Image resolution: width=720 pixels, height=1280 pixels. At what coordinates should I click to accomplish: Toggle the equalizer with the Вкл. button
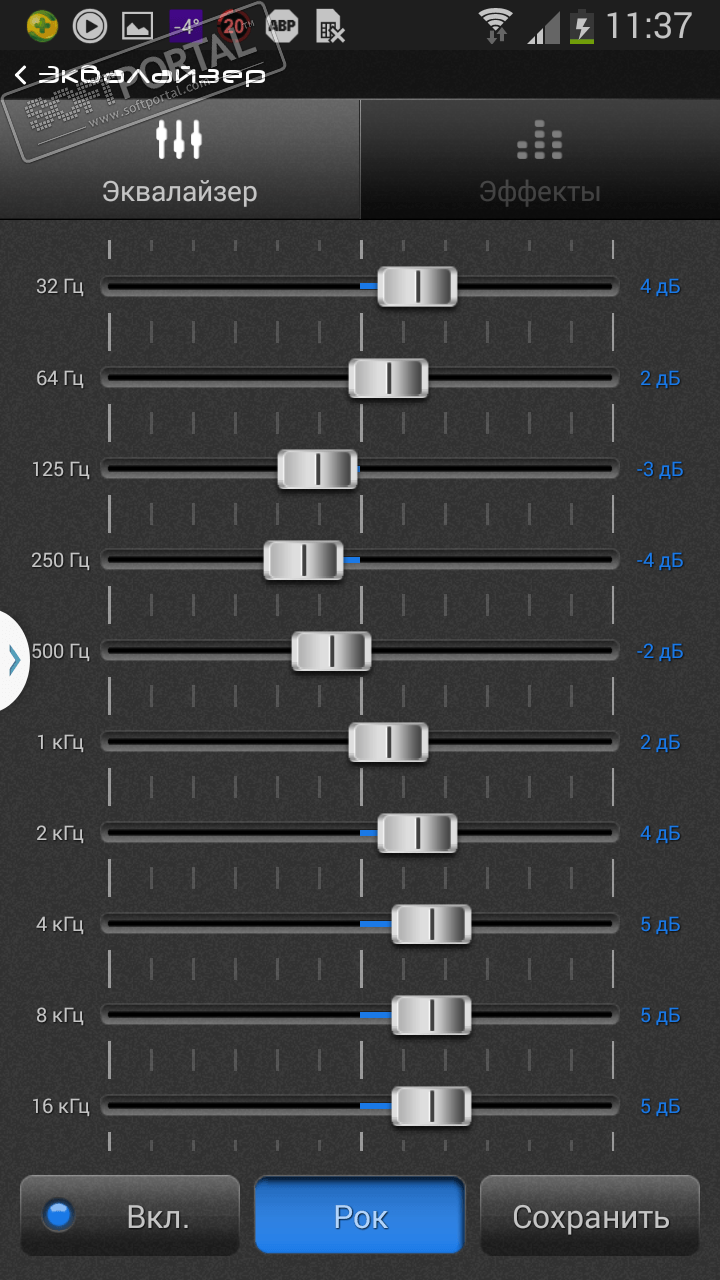pyautogui.click(x=130, y=1216)
